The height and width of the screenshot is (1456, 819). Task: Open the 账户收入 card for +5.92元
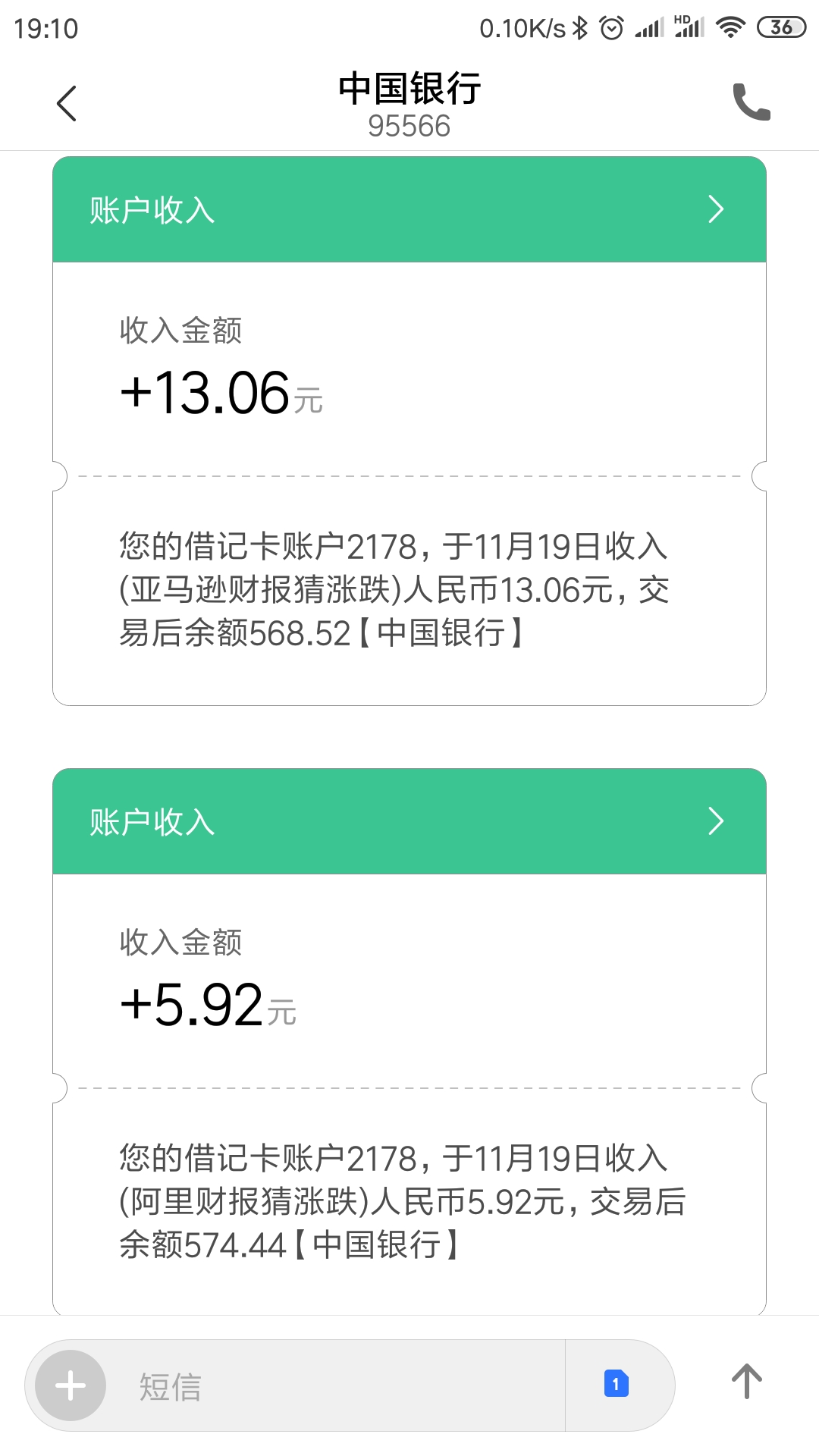409,821
